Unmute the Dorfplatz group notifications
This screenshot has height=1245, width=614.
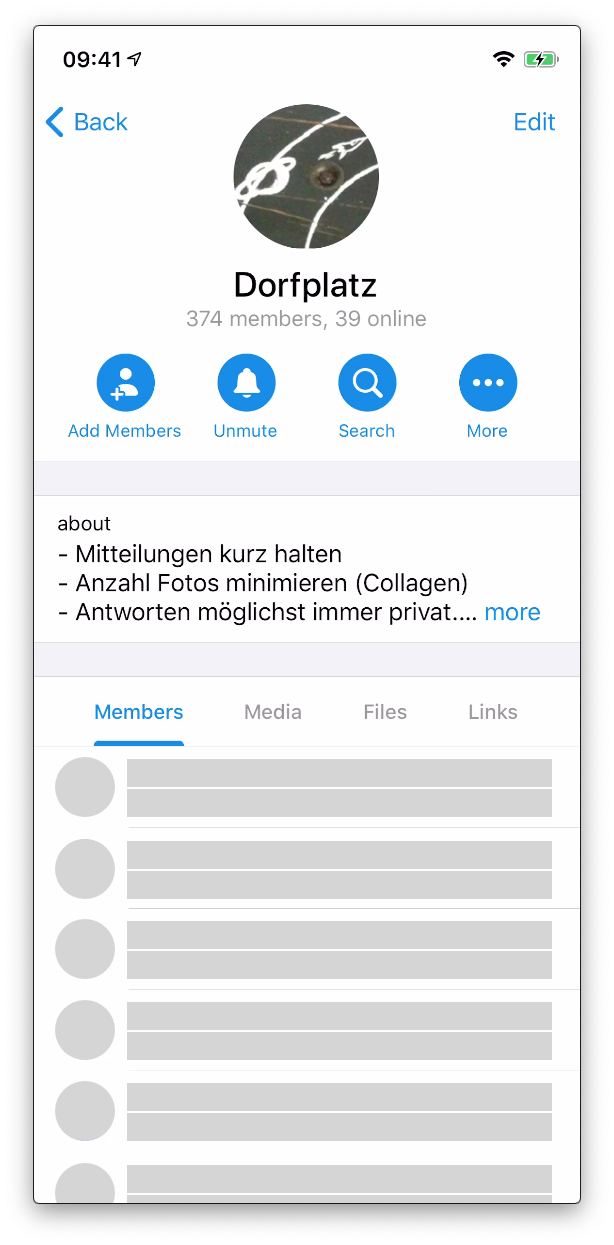click(x=246, y=383)
